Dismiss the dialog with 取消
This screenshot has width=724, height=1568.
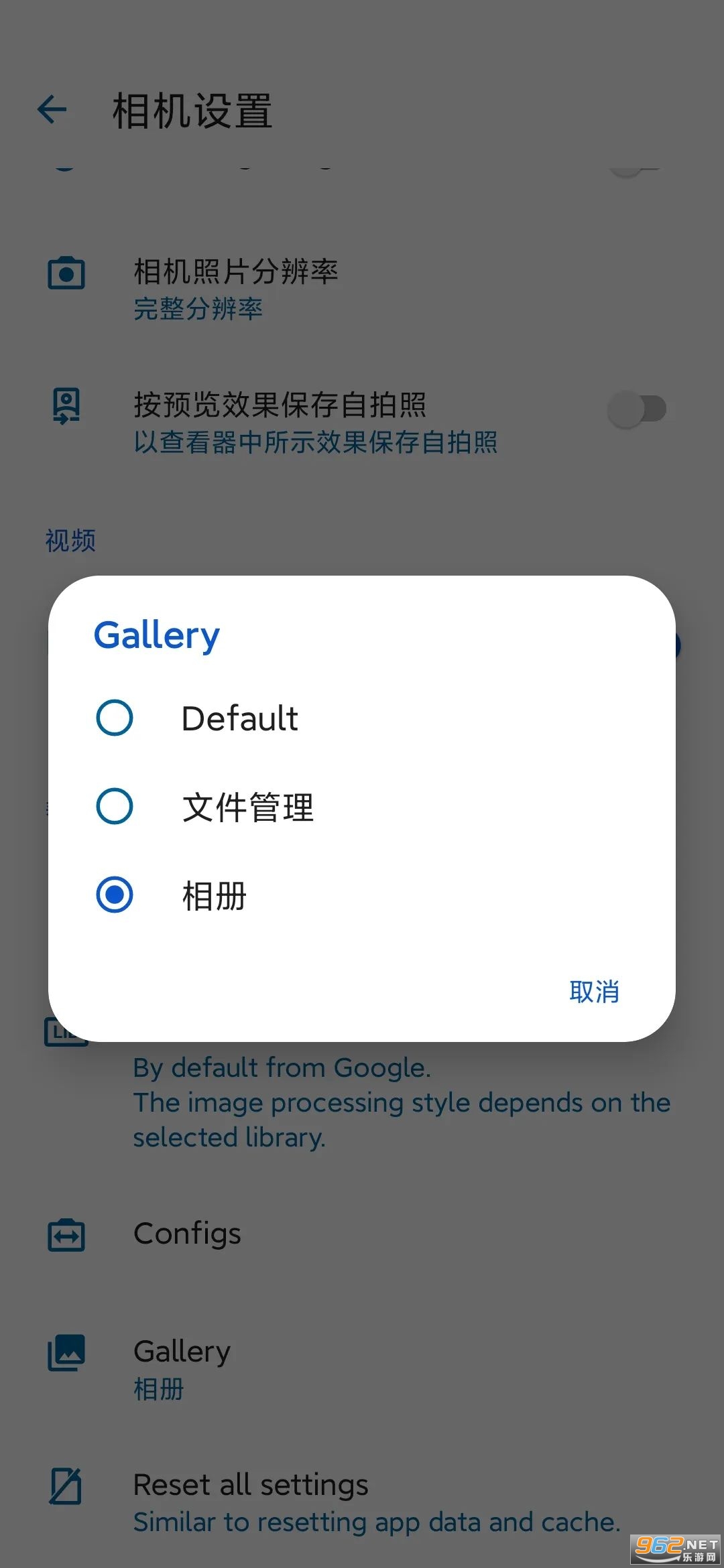(593, 991)
